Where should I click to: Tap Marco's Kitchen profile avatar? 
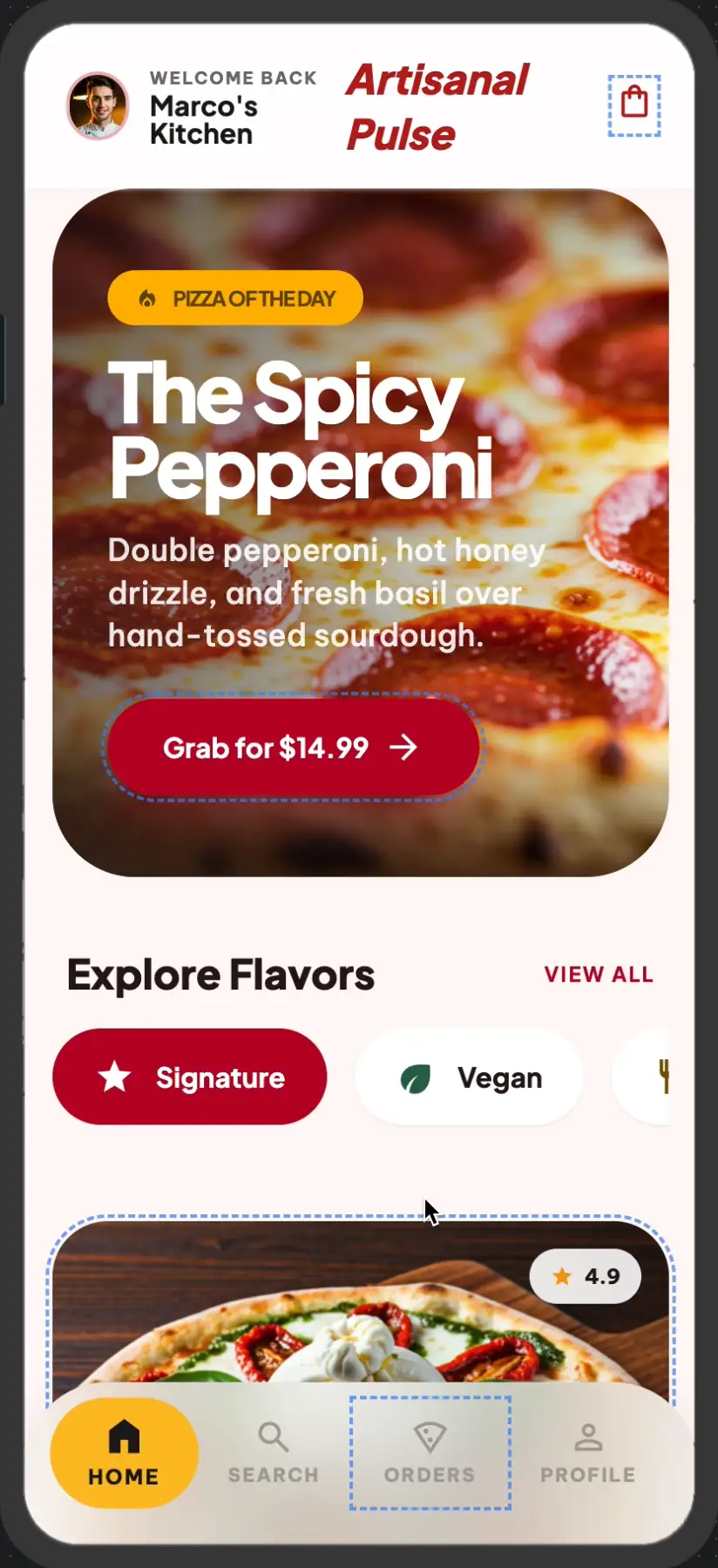click(98, 106)
